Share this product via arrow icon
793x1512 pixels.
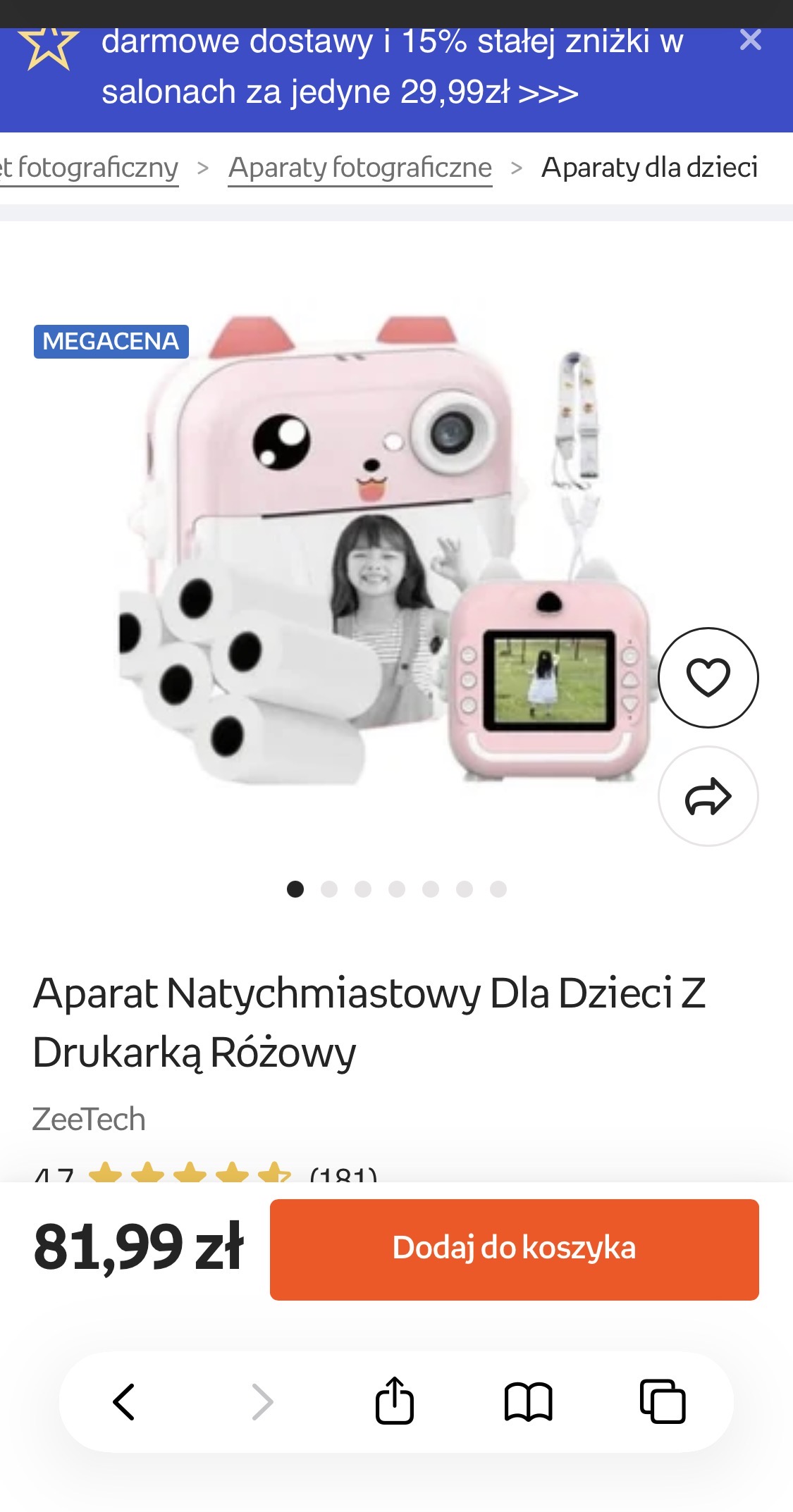coord(708,796)
